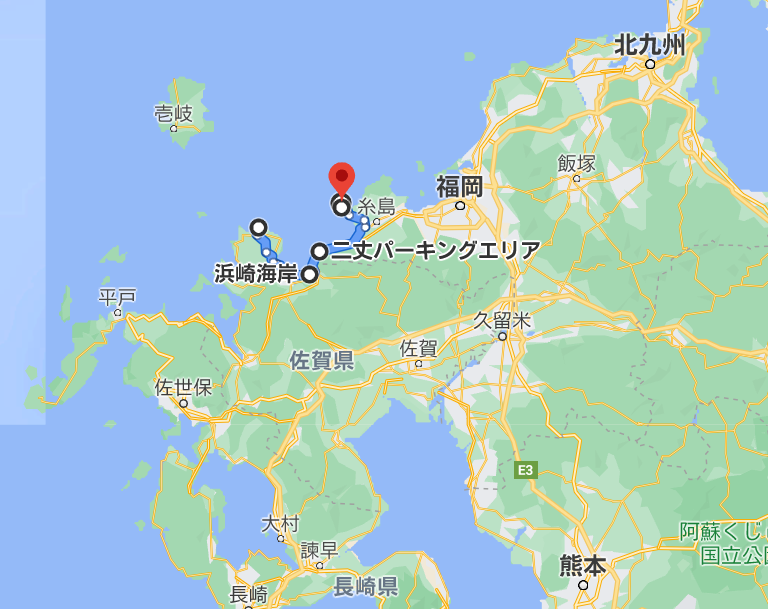Select the 二丈パーキングエリア waypoint marker
The image size is (768, 609).
[x=319, y=251]
